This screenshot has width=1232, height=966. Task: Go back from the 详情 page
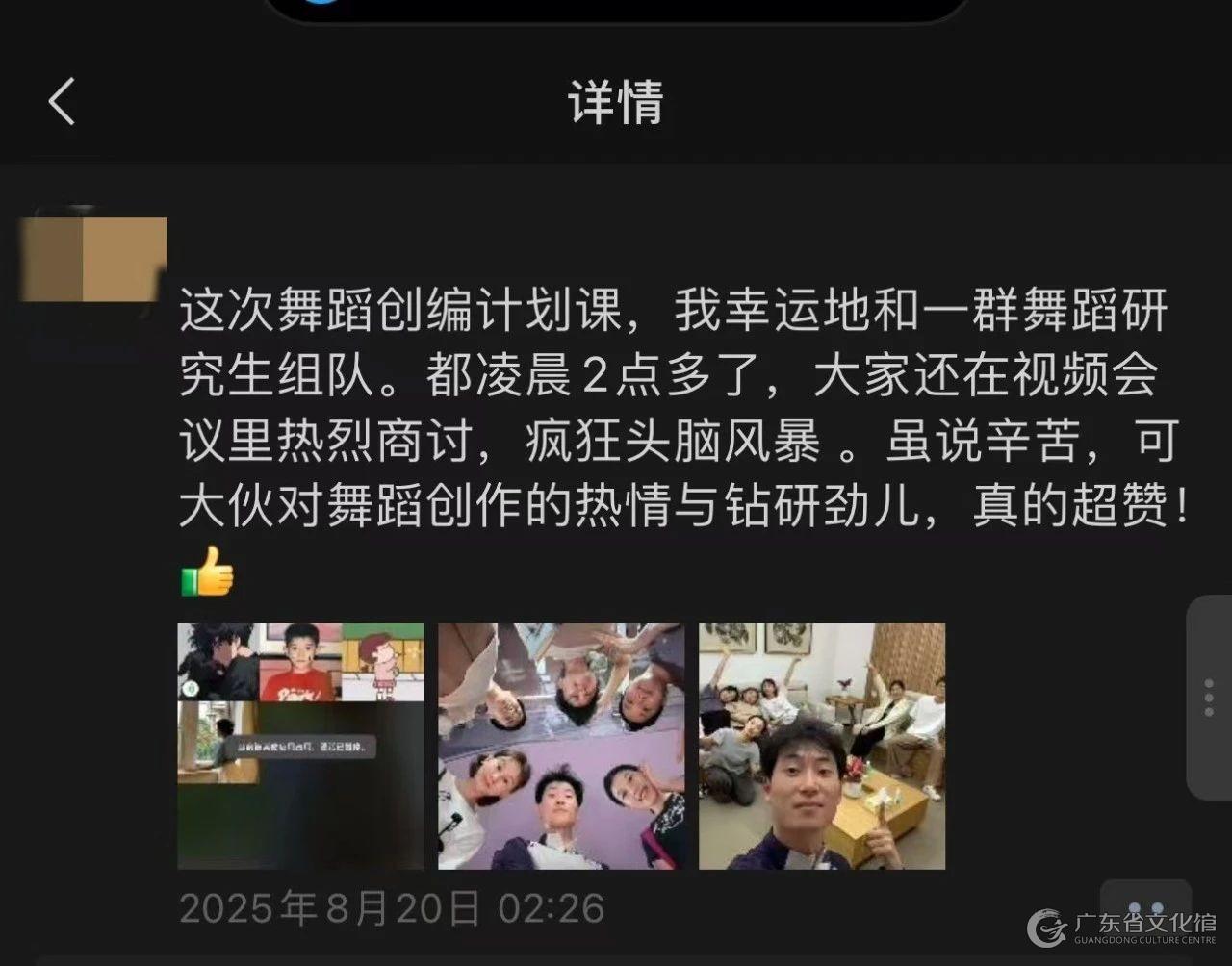pyautogui.click(x=62, y=102)
